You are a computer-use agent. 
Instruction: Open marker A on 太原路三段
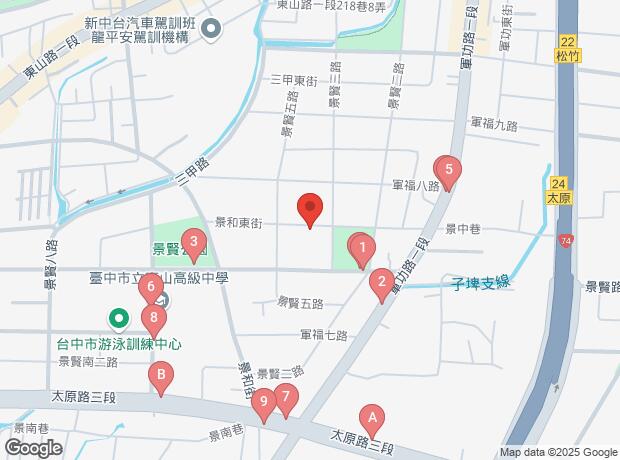372,417
